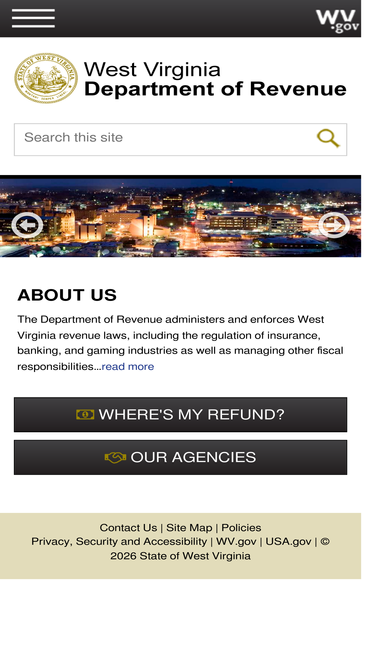The width and height of the screenshot is (375, 667).
Task: Open Where's My Refund?
Action: point(180,415)
